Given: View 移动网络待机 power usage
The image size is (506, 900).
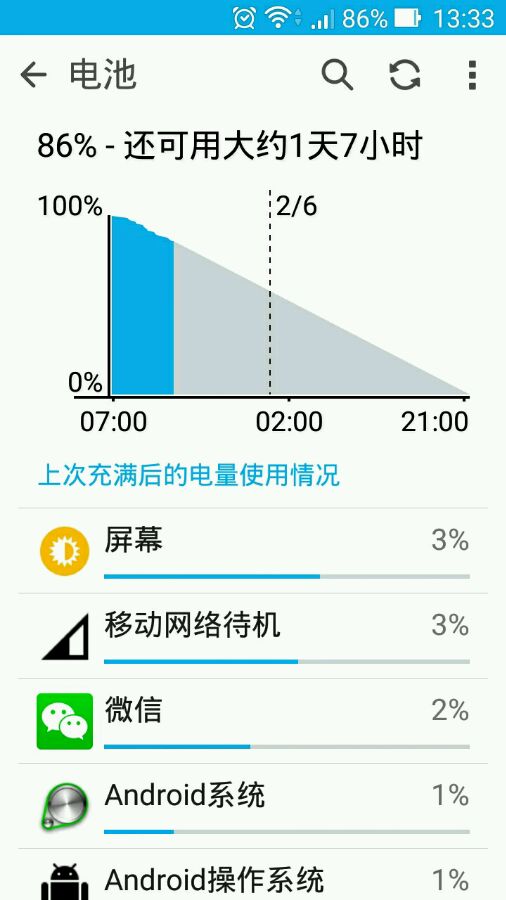Looking at the screenshot, I should coord(253,636).
